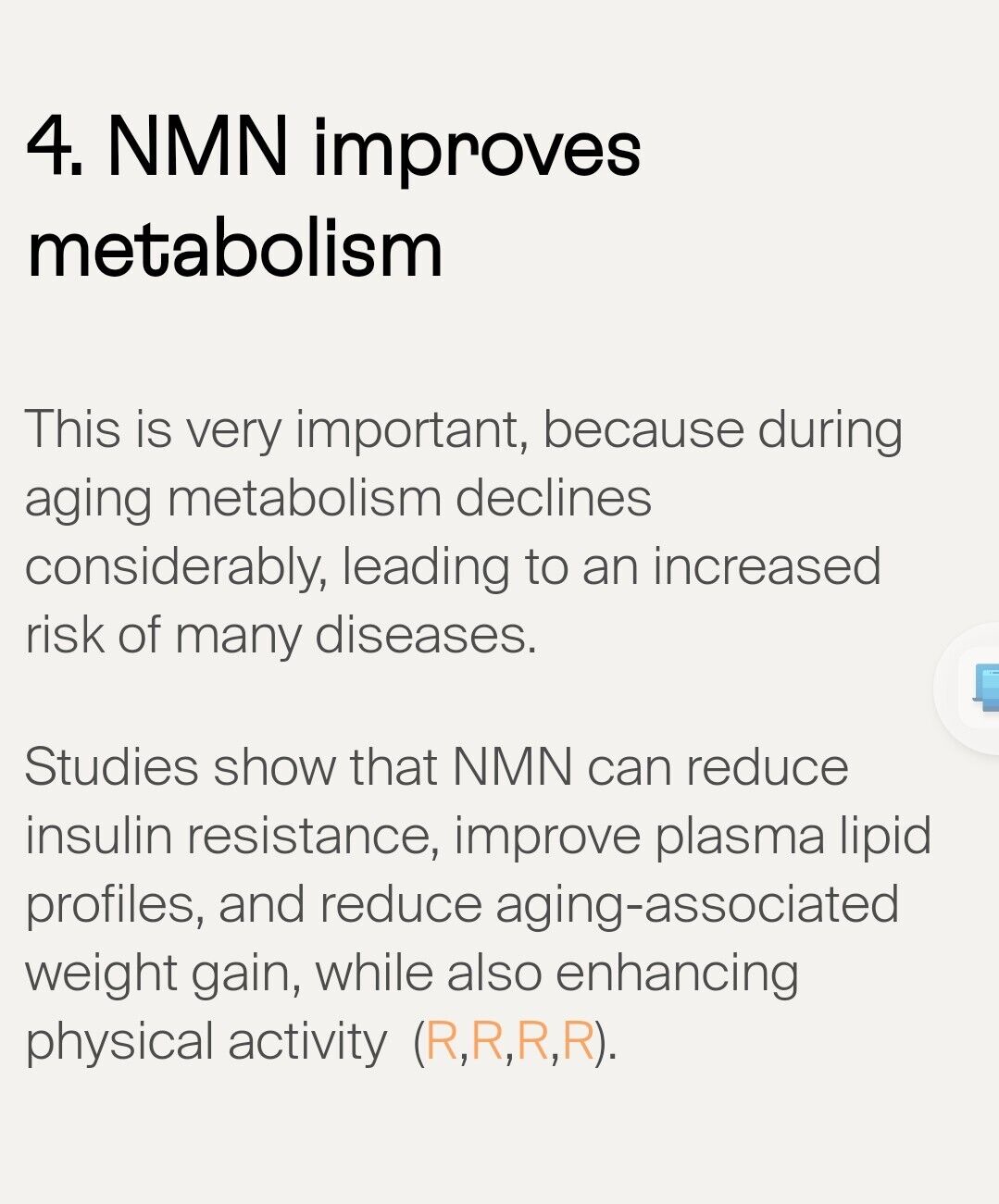Viewport: 999px width, 1204px height.
Task: Open the third orange R reference link
Action: click(532, 1042)
